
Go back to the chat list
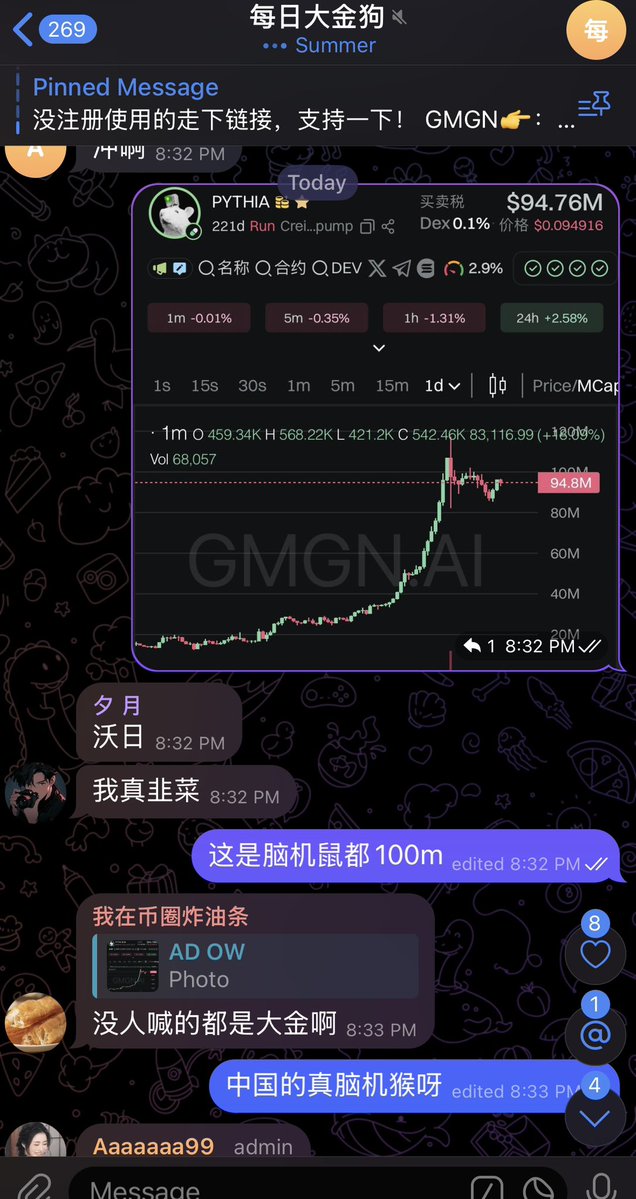point(52,29)
